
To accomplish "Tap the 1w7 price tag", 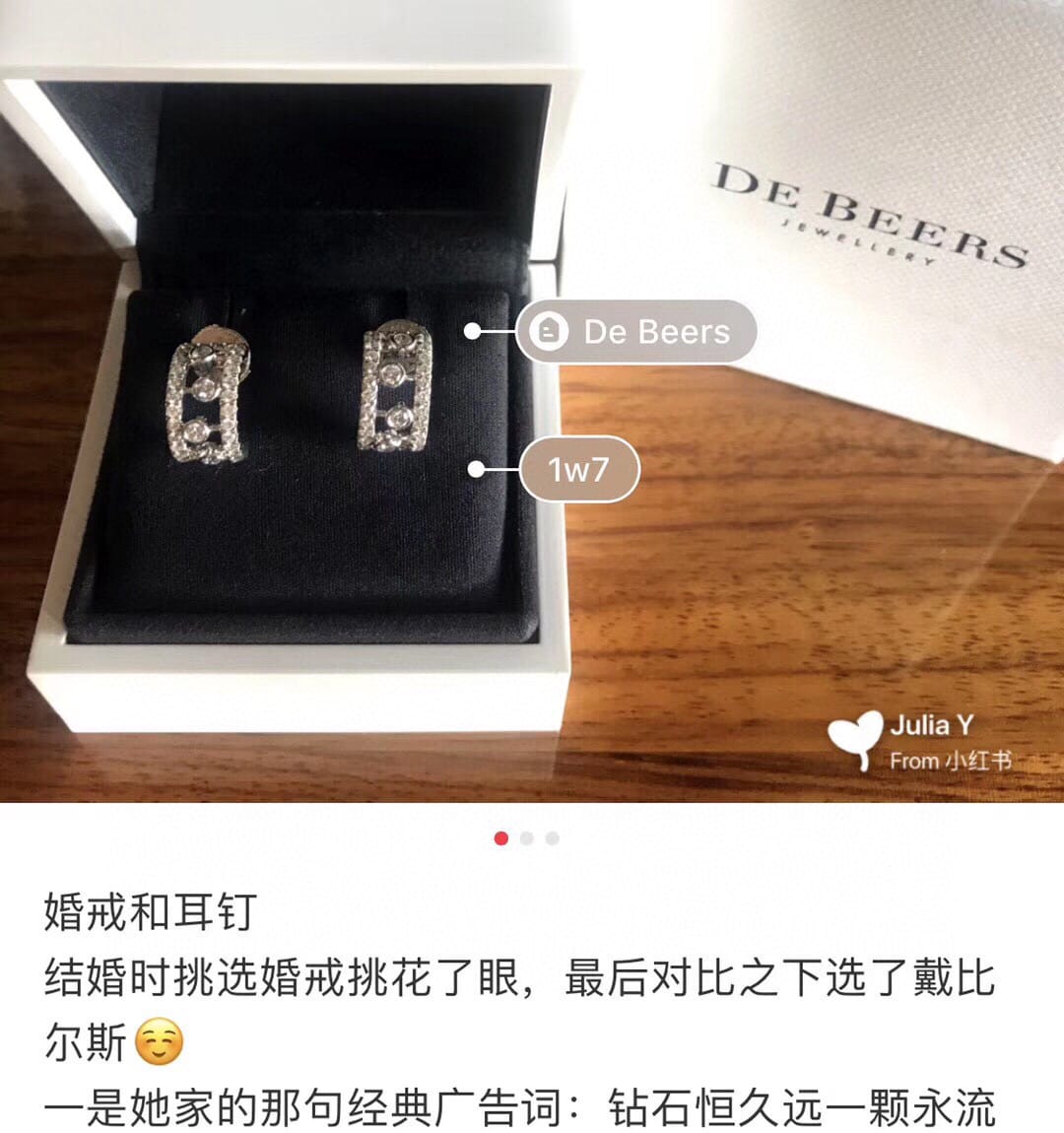I will [x=579, y=470].
